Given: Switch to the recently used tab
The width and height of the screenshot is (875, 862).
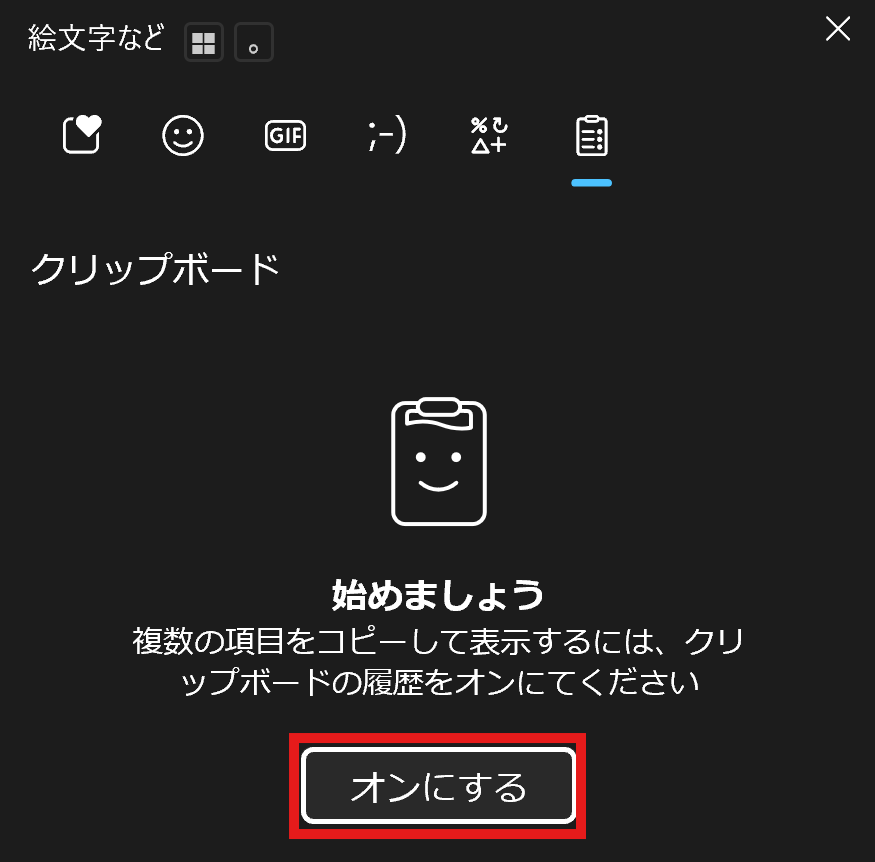Looking at the screenshot, I should pos(83,135).
